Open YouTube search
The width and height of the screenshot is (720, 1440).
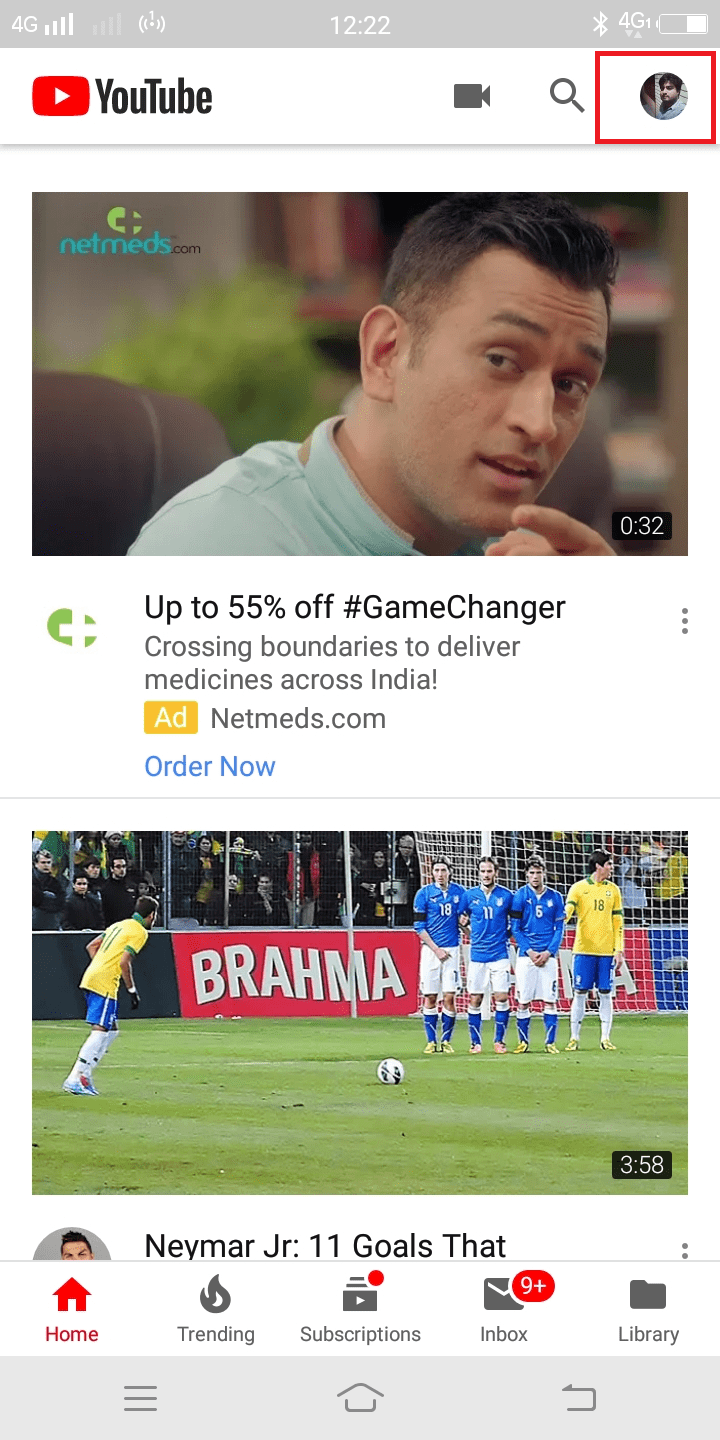pyautogui.click(x=567, y=97)
